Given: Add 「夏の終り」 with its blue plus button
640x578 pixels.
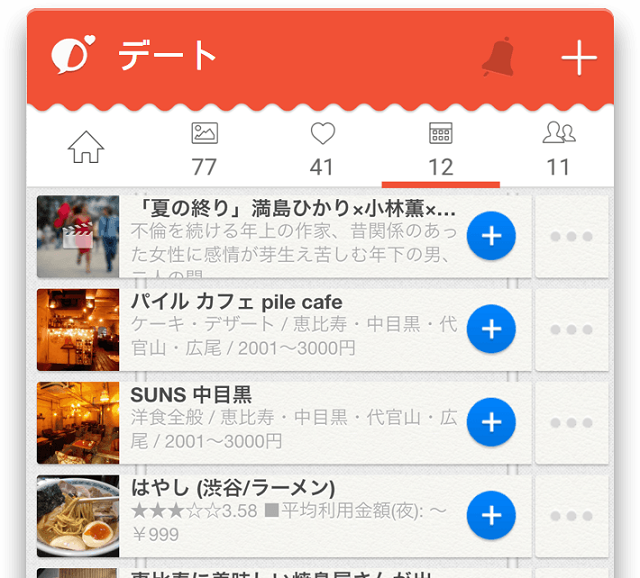Looking at the screenshot, I should tap(491, 236).
